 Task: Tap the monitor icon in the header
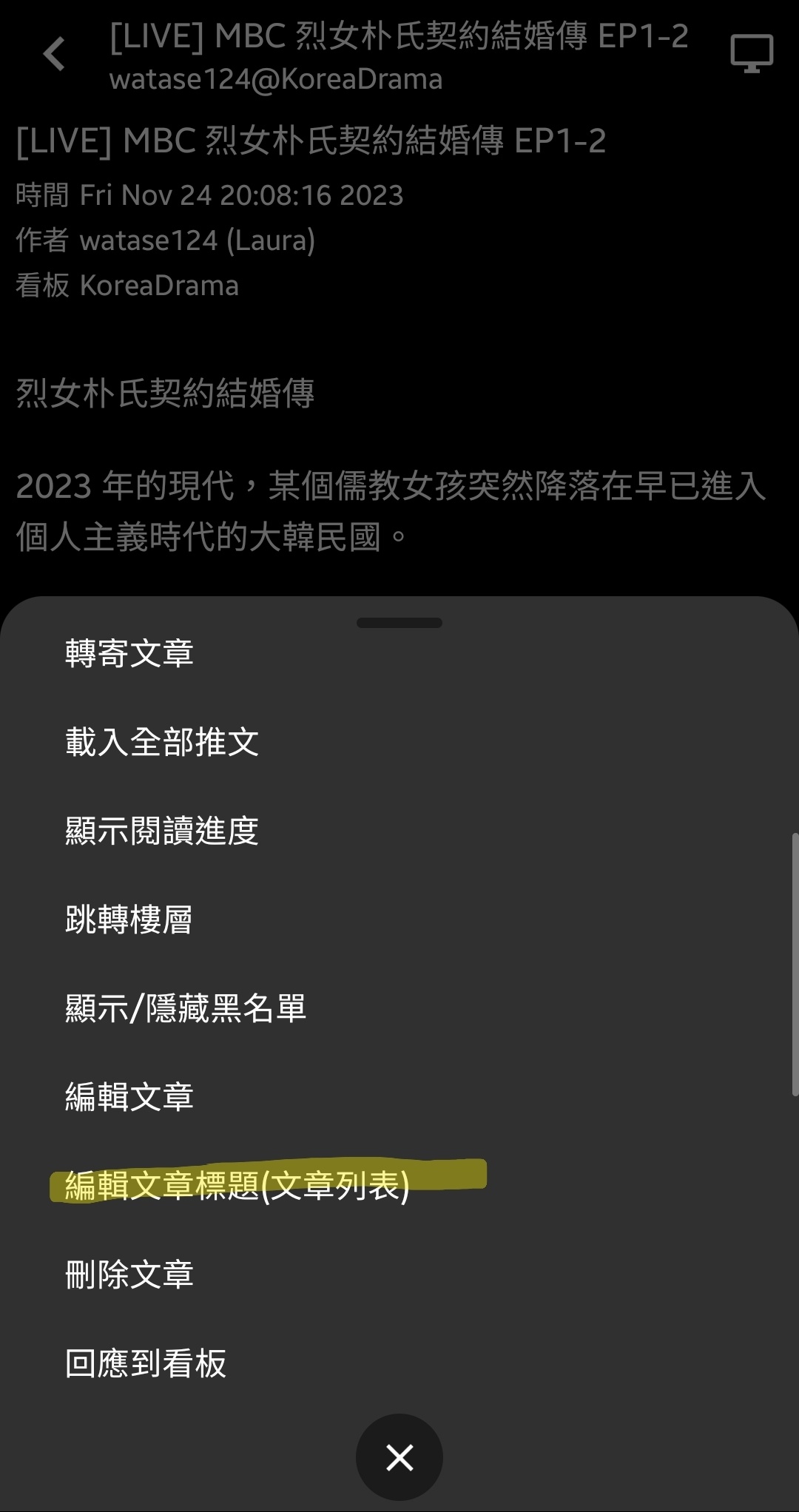(752, 53)
